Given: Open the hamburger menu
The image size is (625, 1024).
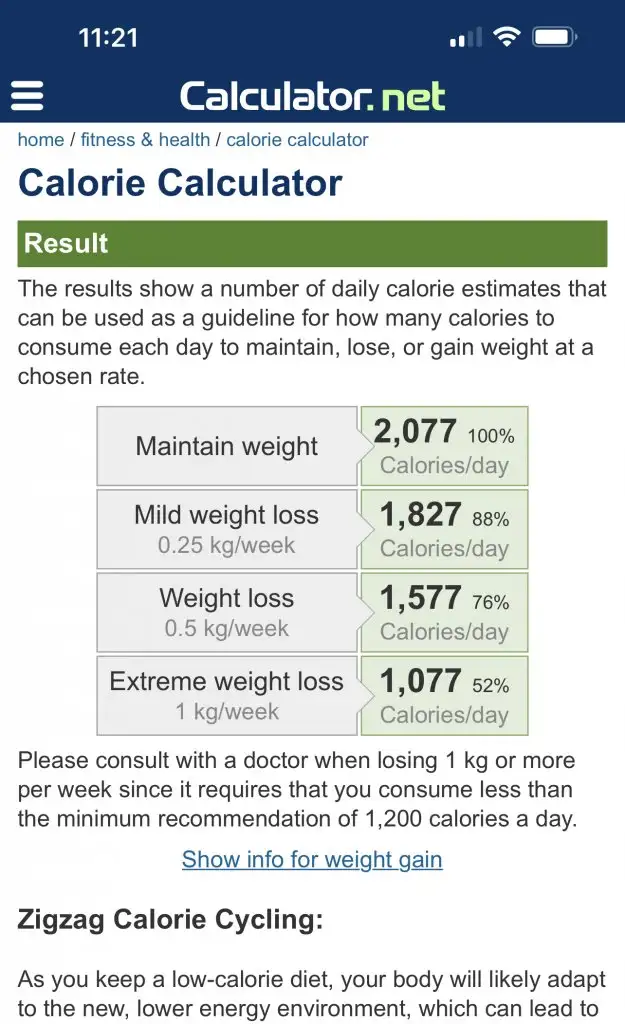Looking at the screenshot, I should pos(27,96).
